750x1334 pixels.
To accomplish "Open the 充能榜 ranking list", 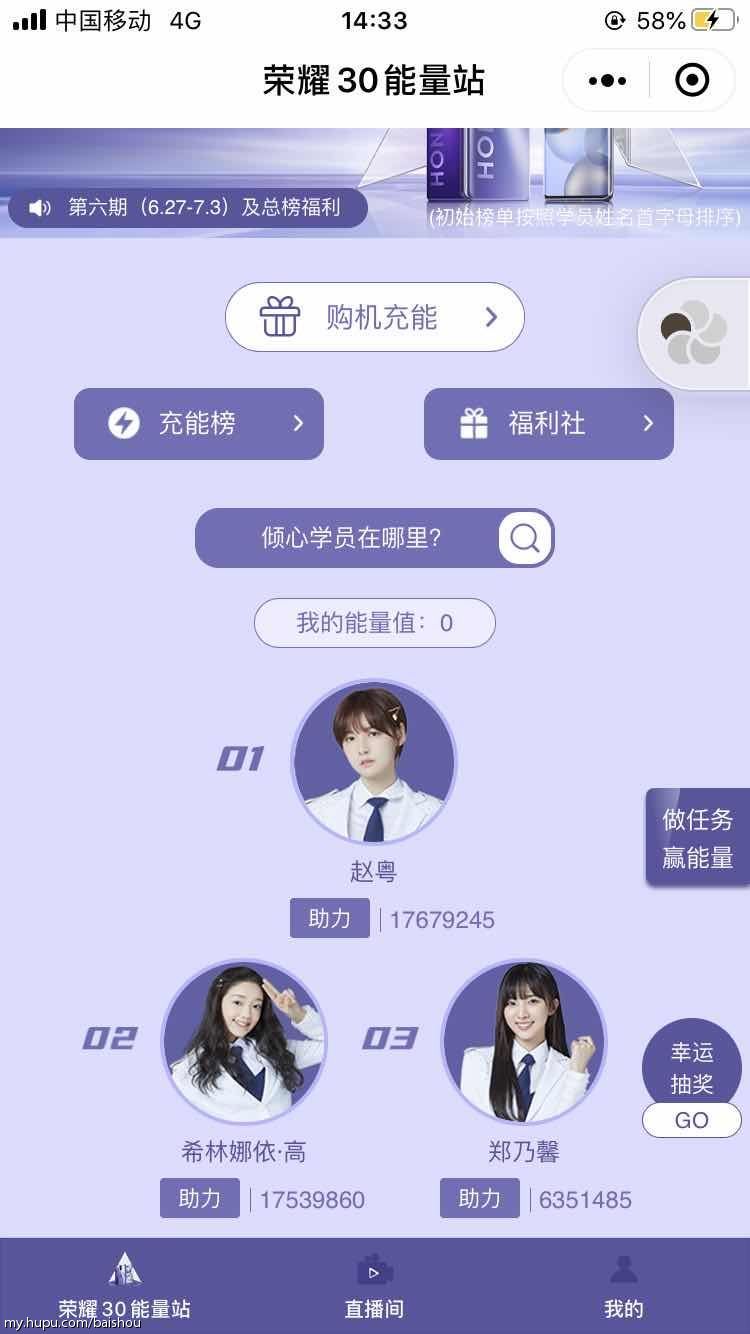I will click(x=199, y=424).
